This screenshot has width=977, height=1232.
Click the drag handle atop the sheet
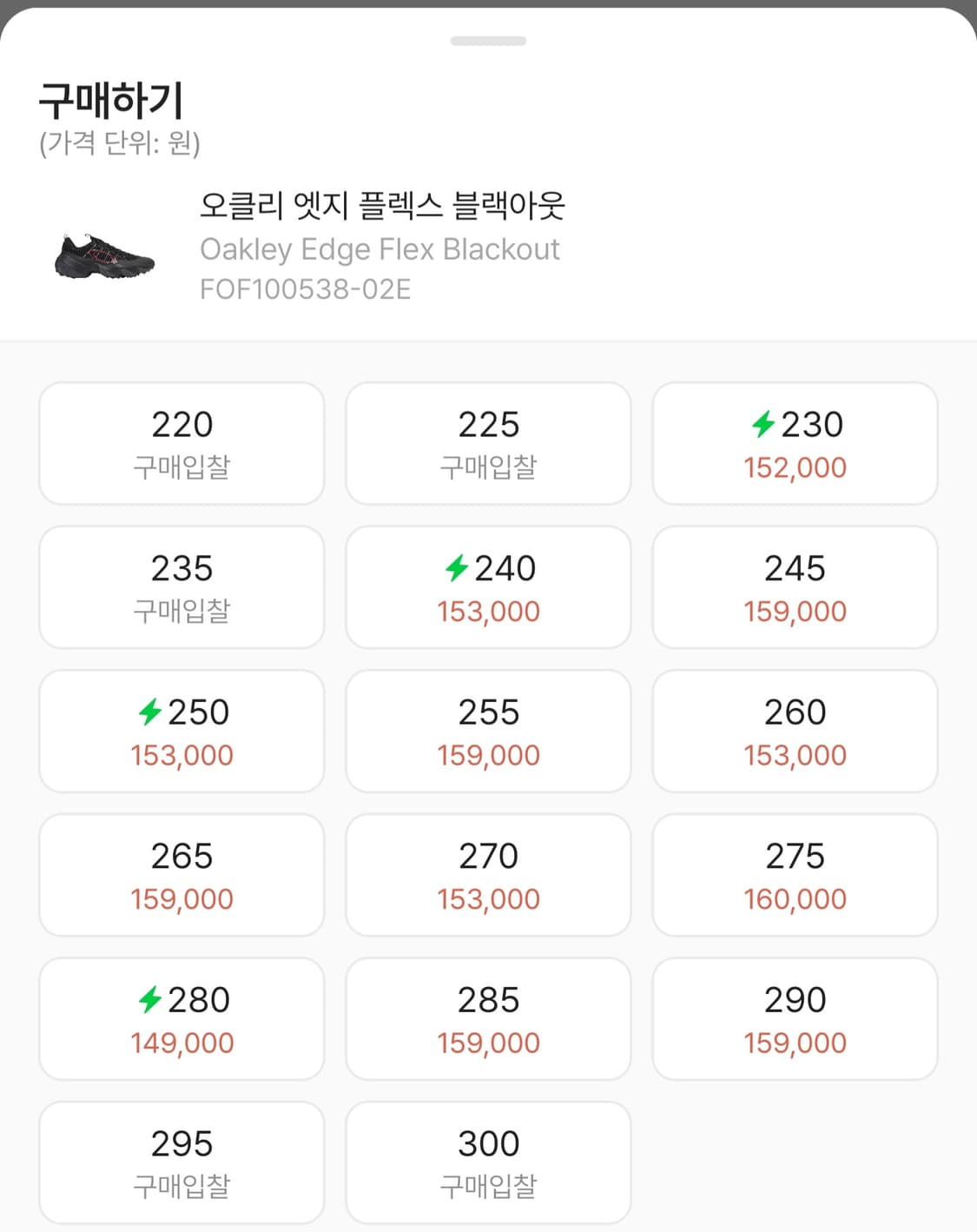tap(488, 40)
